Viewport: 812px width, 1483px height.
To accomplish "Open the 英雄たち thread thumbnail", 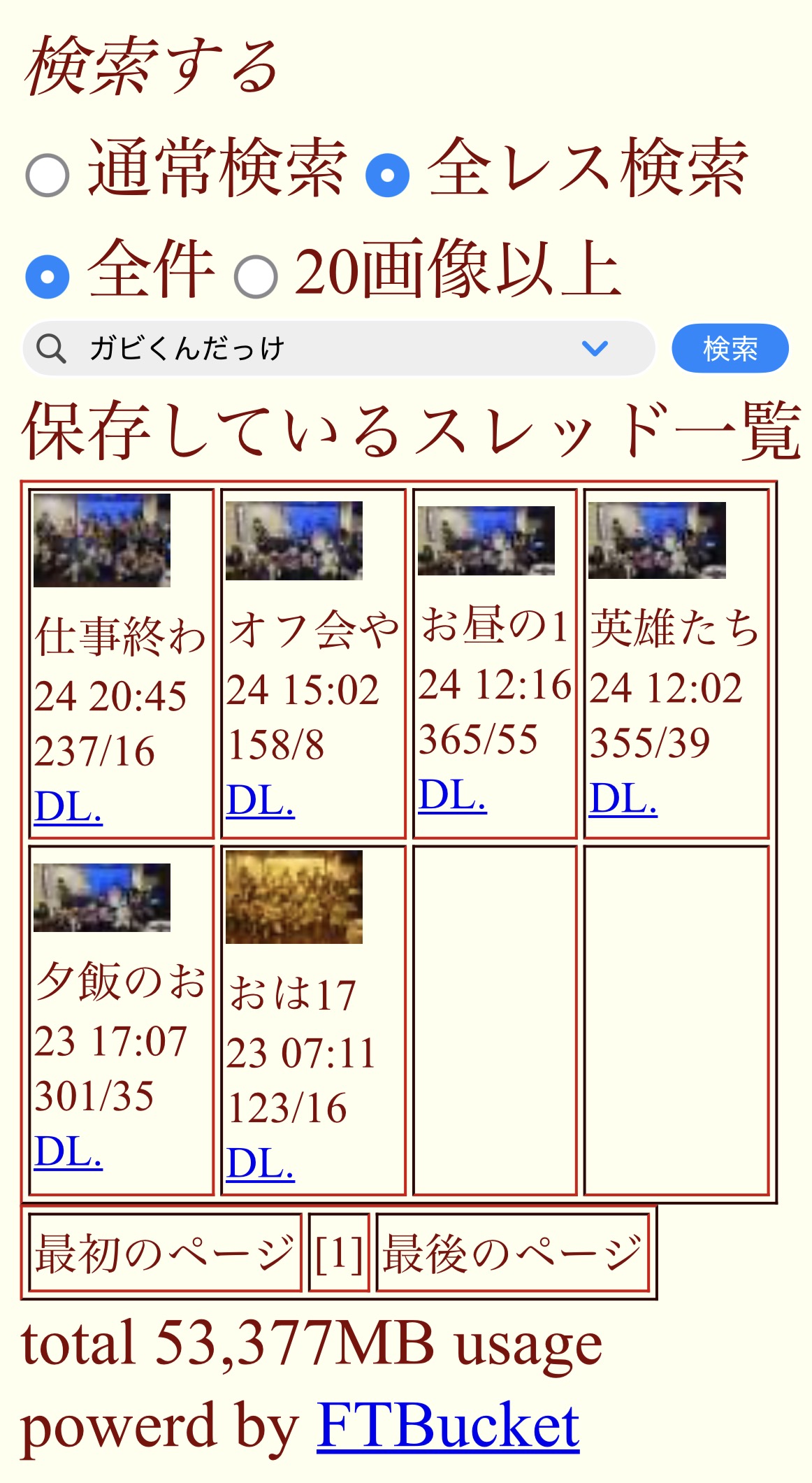I will pos(657,540).
